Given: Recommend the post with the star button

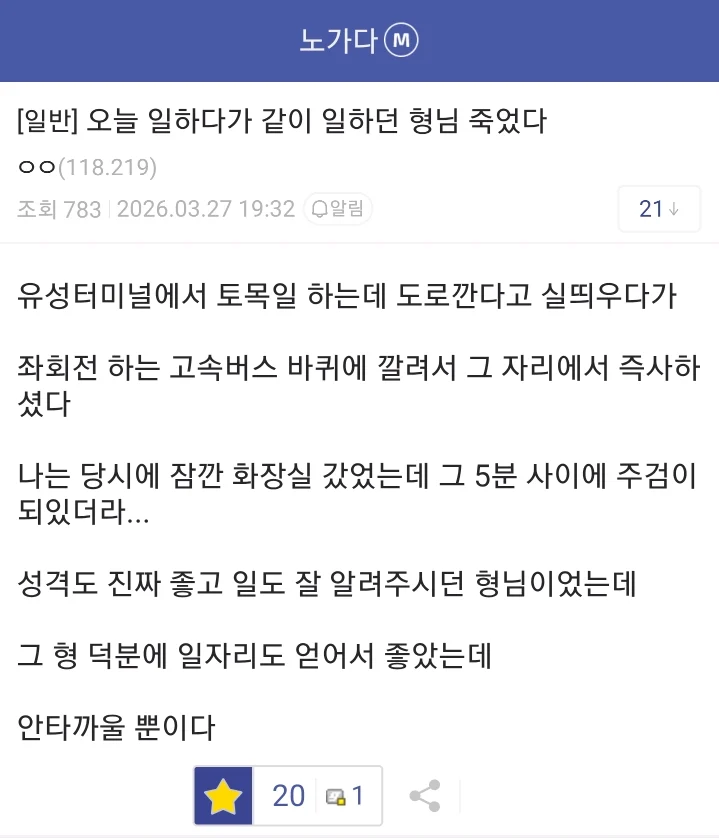Looking at the screenshot, I should [x=223, y=795].
